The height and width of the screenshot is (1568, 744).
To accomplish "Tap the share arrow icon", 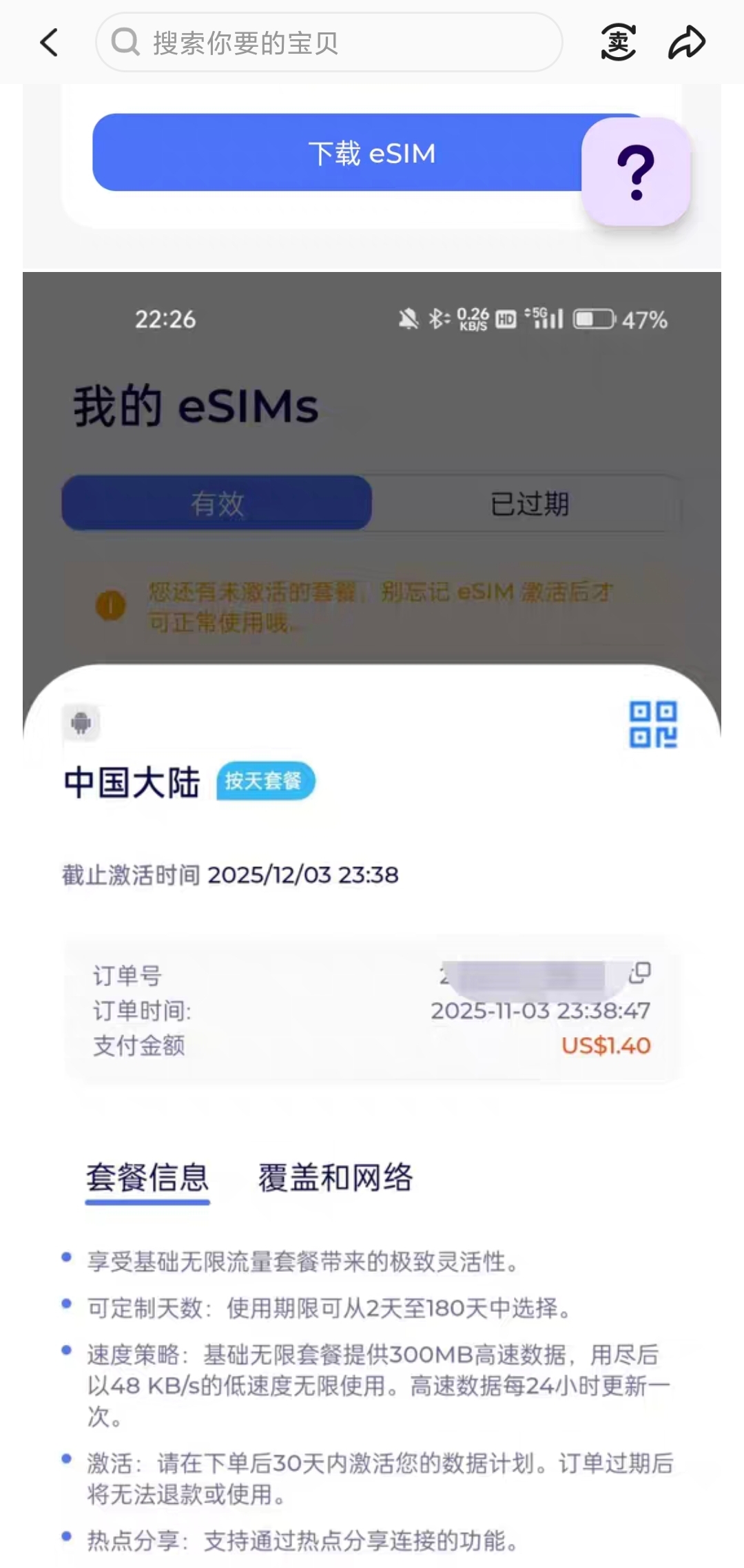I will coord(686,42).
